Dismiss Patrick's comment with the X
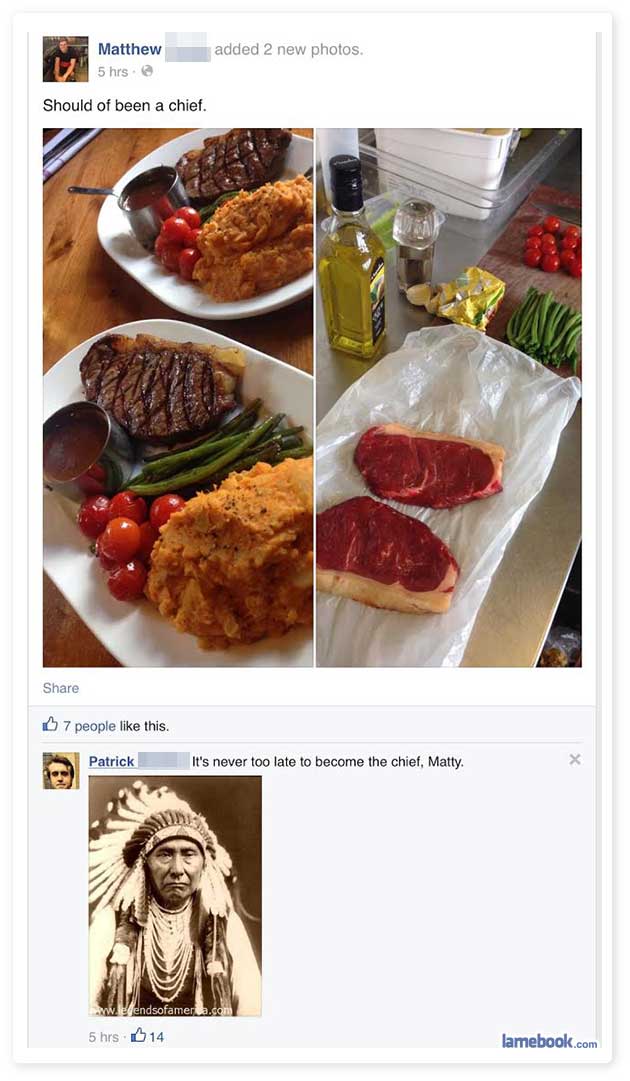The image size is (630, 1081). click(x=574, y=760)
